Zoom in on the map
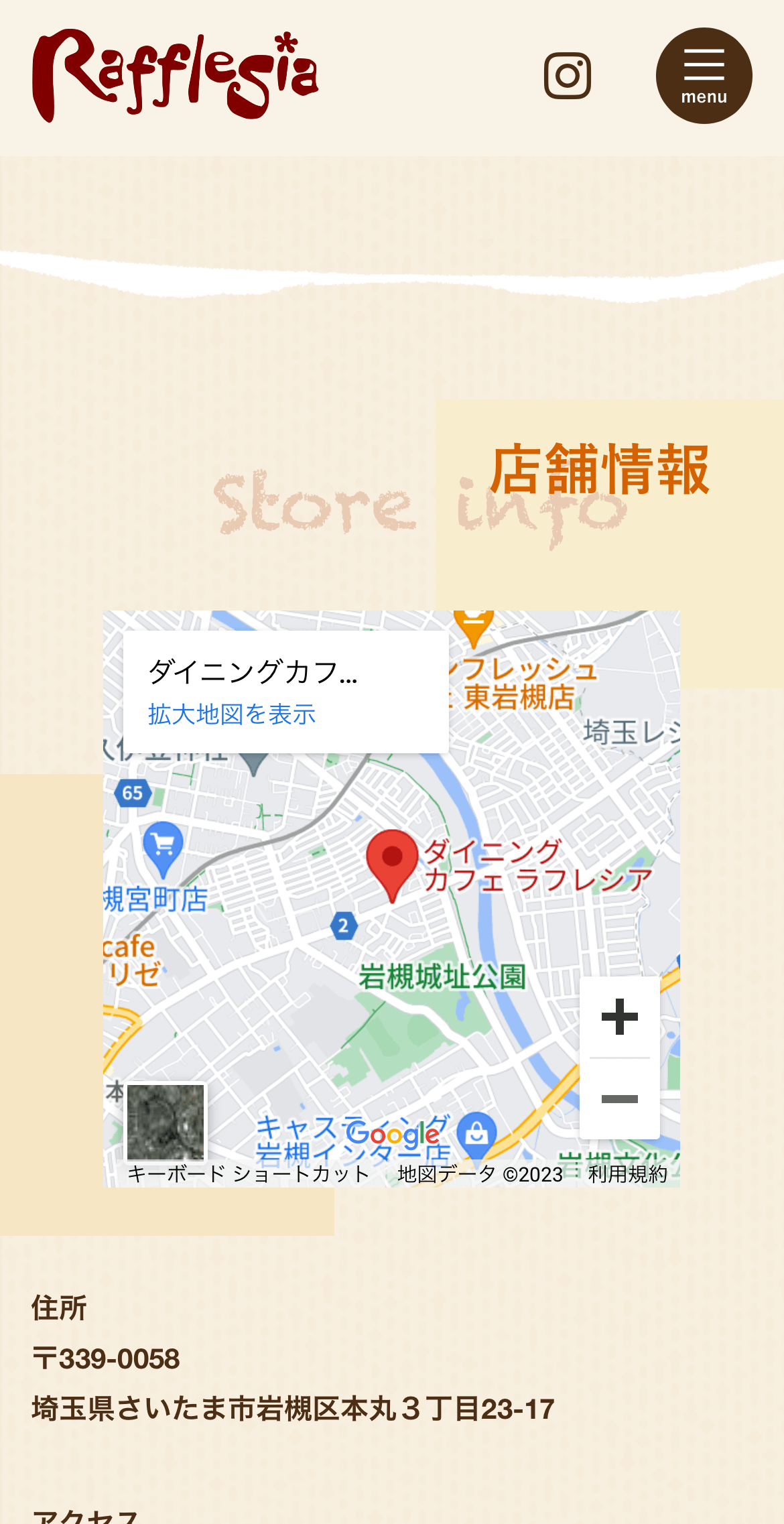Screen dimensions: 784x1524 [619, 1017]
